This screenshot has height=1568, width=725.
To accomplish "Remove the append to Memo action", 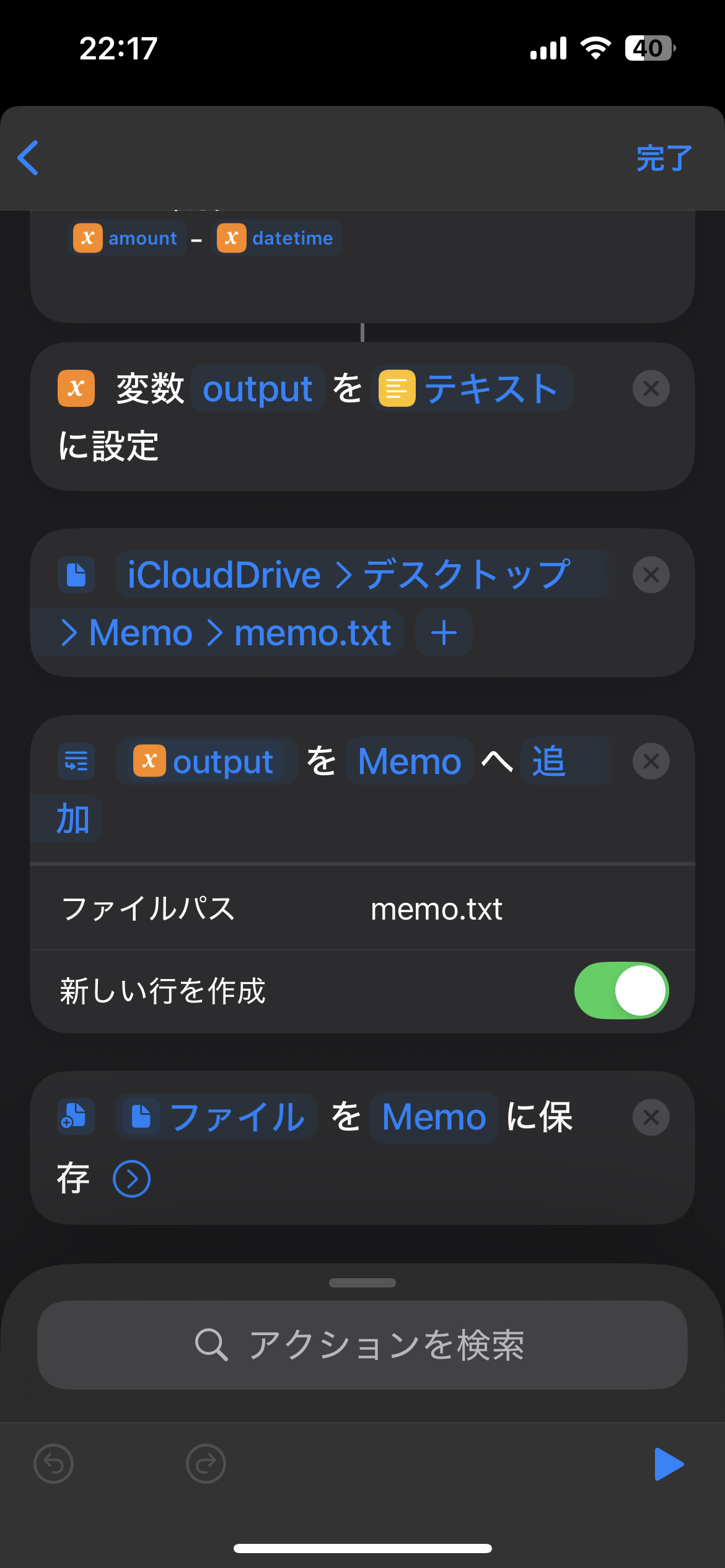I will coord(651,762).
